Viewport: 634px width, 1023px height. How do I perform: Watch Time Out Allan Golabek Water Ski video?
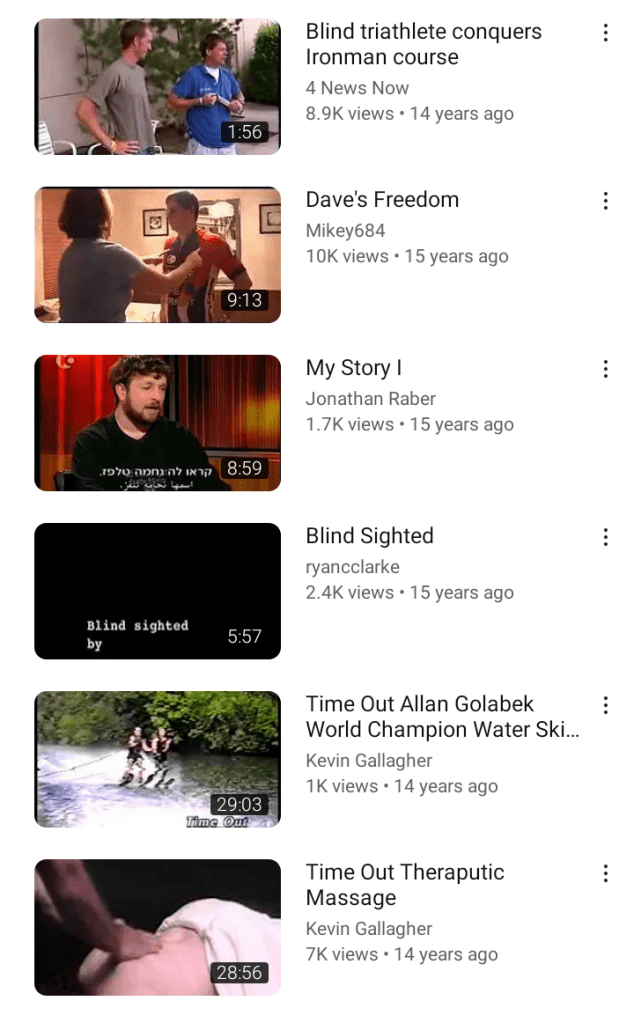157,758
